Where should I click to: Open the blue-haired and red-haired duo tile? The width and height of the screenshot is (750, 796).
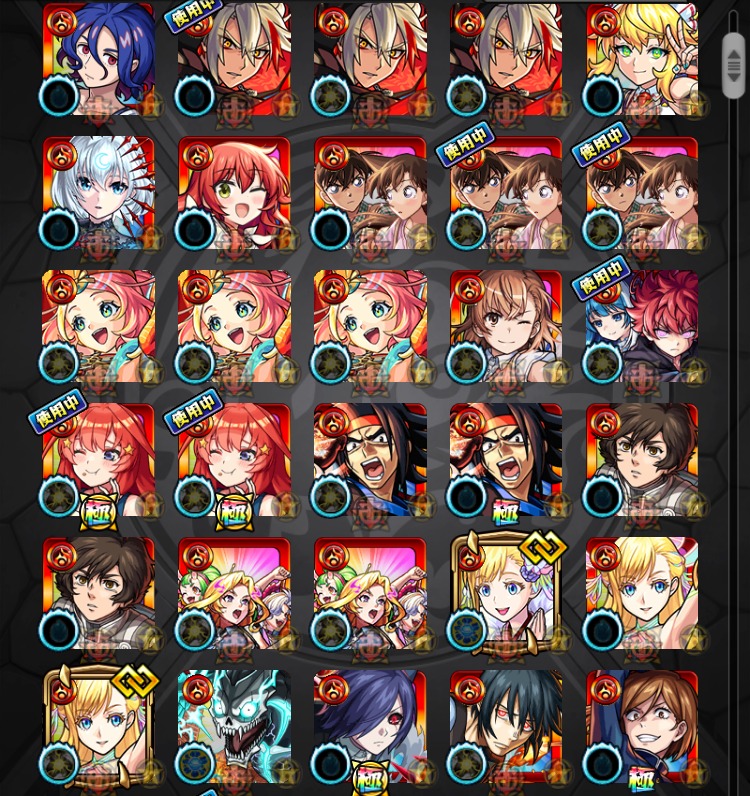(642, 326)
